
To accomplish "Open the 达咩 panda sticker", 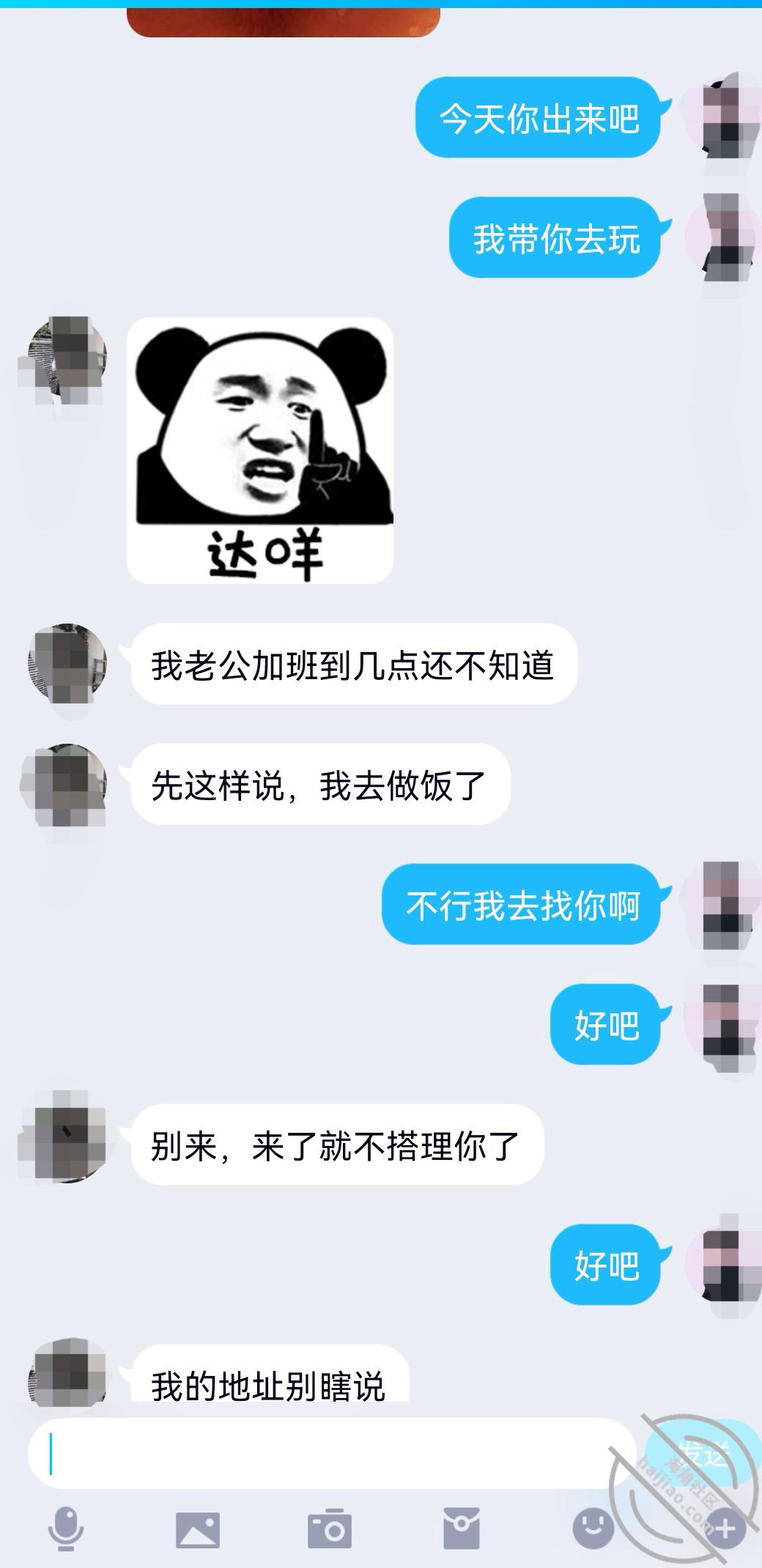I will coord(260,450).
